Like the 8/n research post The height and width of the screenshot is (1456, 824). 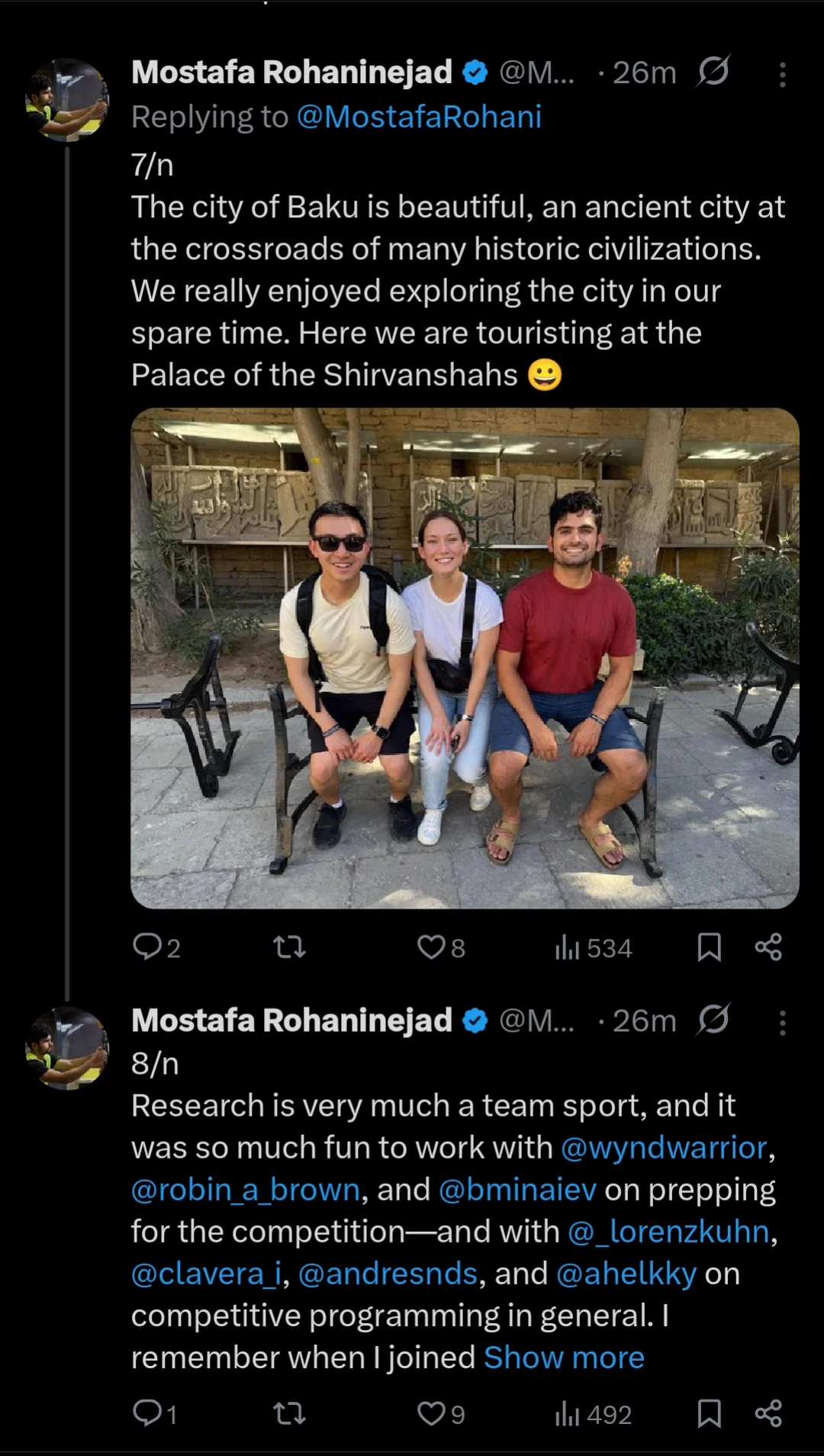[x=431, y=1414]
